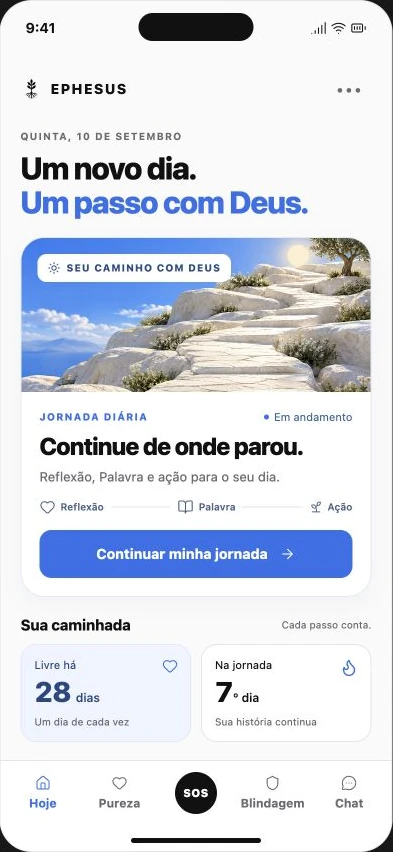Screen dimensions: 393x852
Task: Tap the SOS emergency button
Action: pyautogui.click(x=196, y=793)
